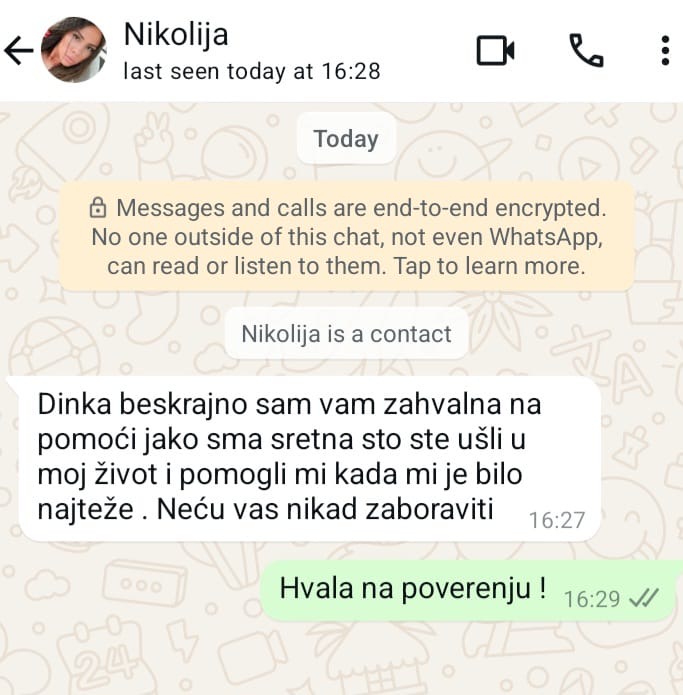683x695 pixels.
Task: Tap the end-to-end encryption notice
Action: click(x=346, y=237)
